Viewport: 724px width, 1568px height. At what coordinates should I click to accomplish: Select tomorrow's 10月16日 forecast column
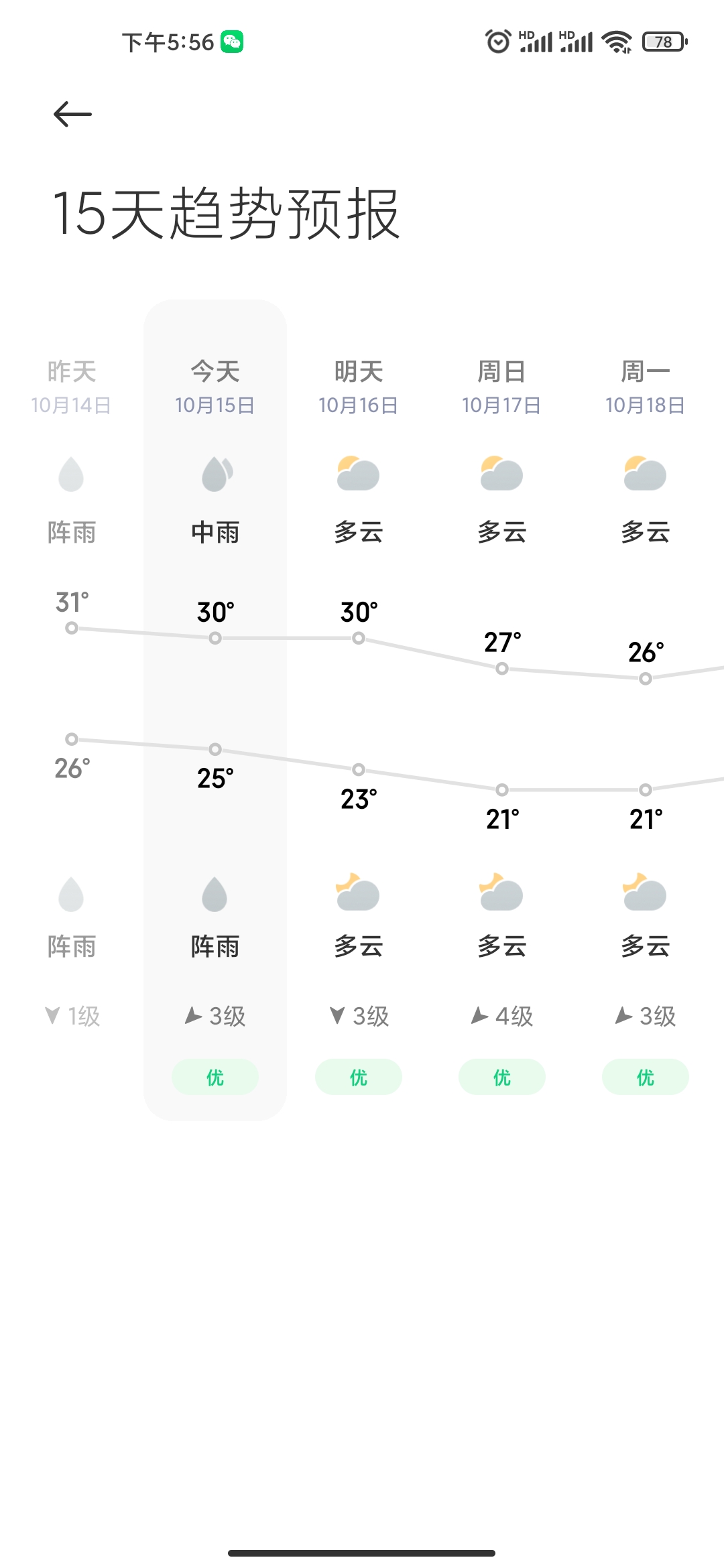[x=359, y=387]
